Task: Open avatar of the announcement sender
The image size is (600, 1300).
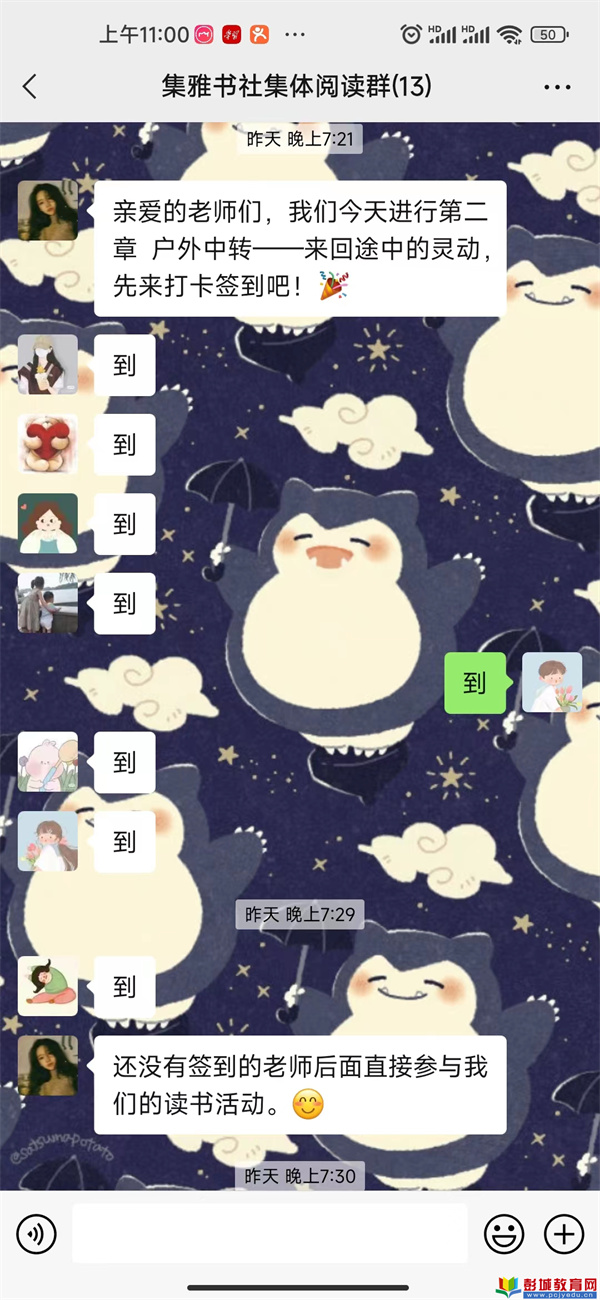Action: 48,211
